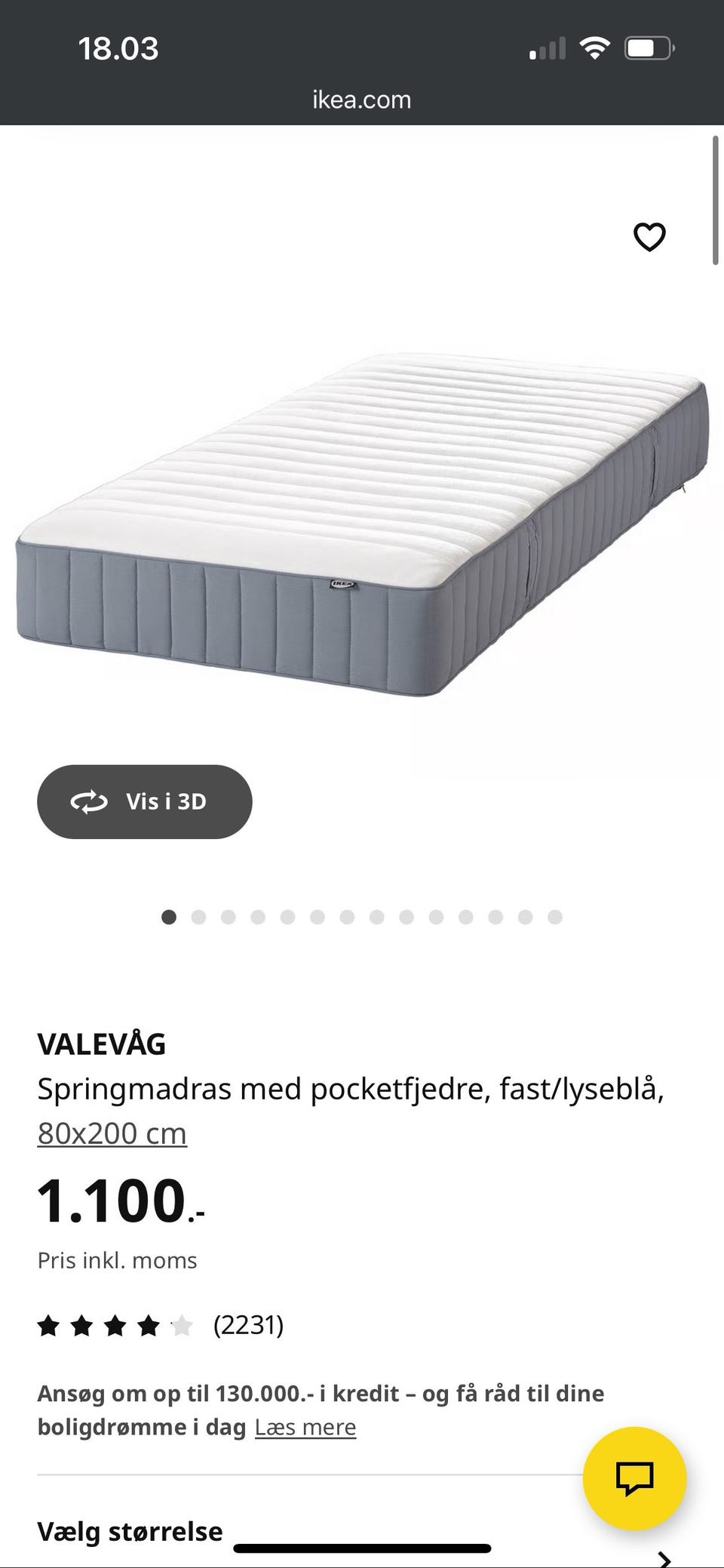
Task: Tap the ikea.com address bar
Action: point(362,100)
